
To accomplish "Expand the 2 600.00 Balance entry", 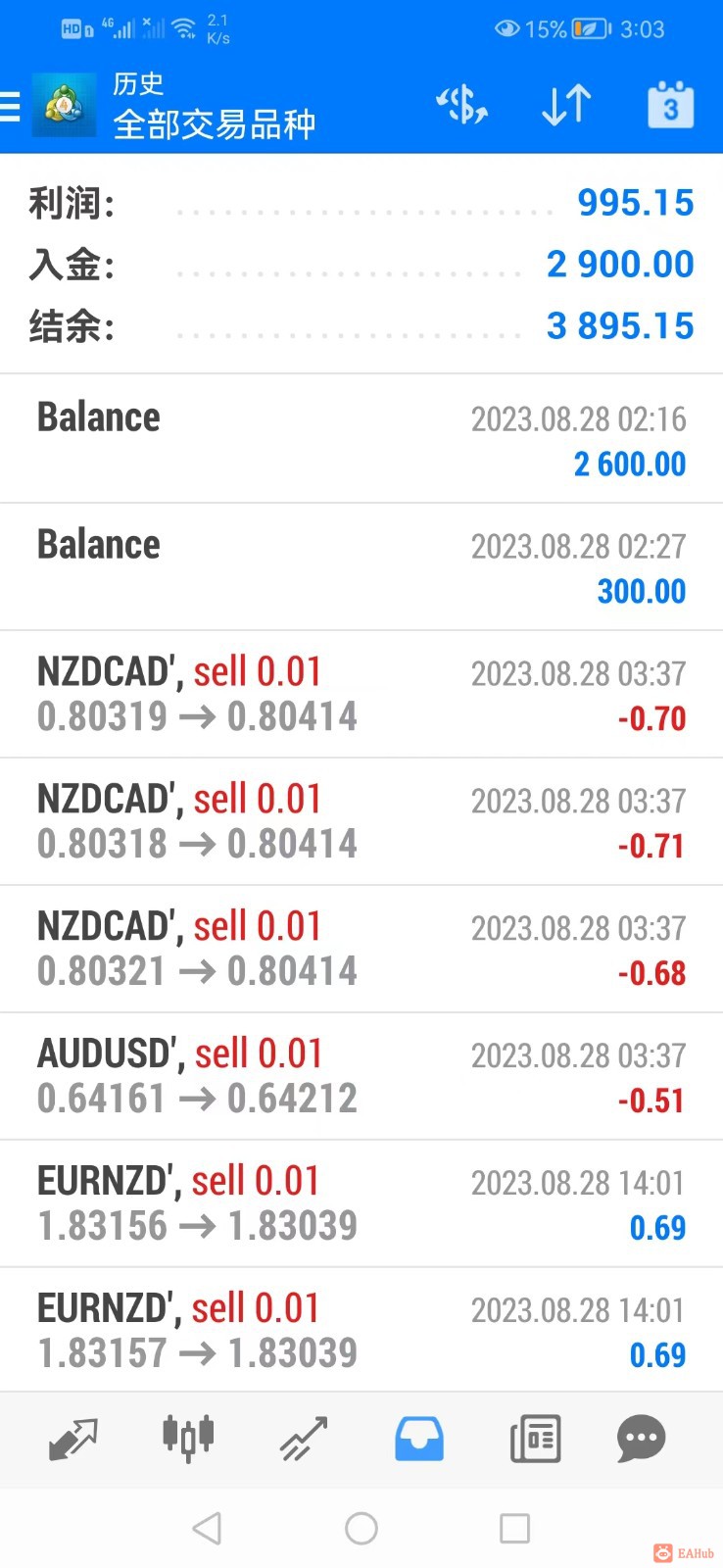I will click(361, 439).
